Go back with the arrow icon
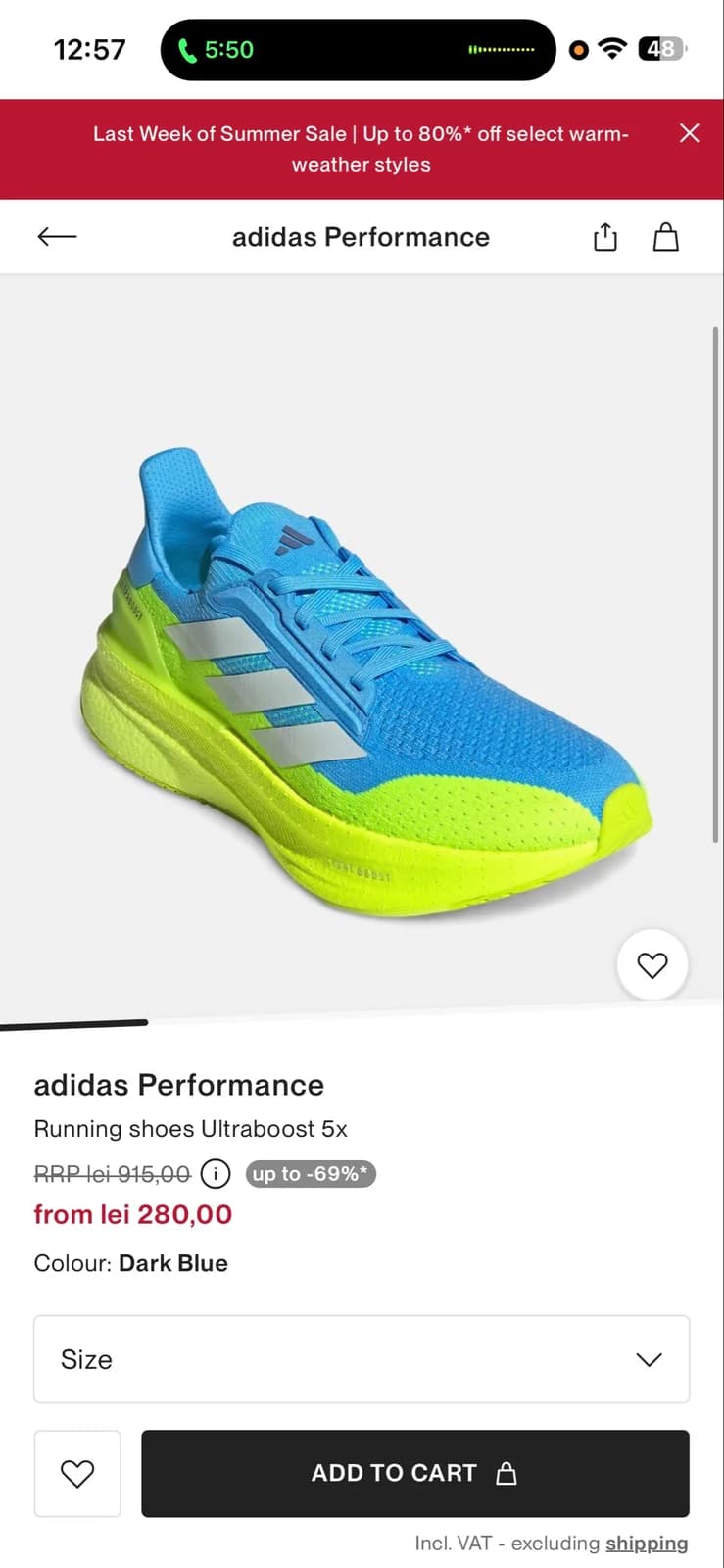Screen dimensions: 724x1568 (x=57, y=236)
